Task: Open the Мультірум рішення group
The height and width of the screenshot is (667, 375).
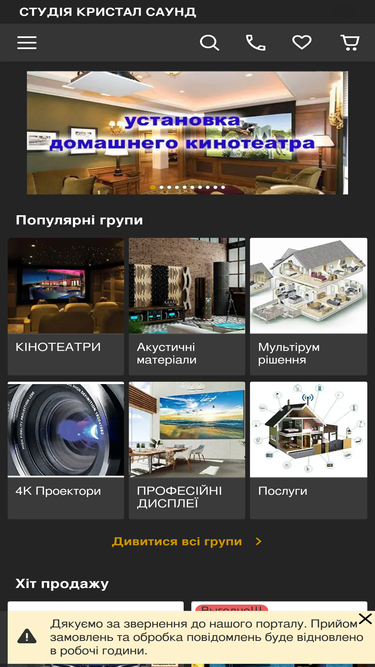Action: point(309,306)
